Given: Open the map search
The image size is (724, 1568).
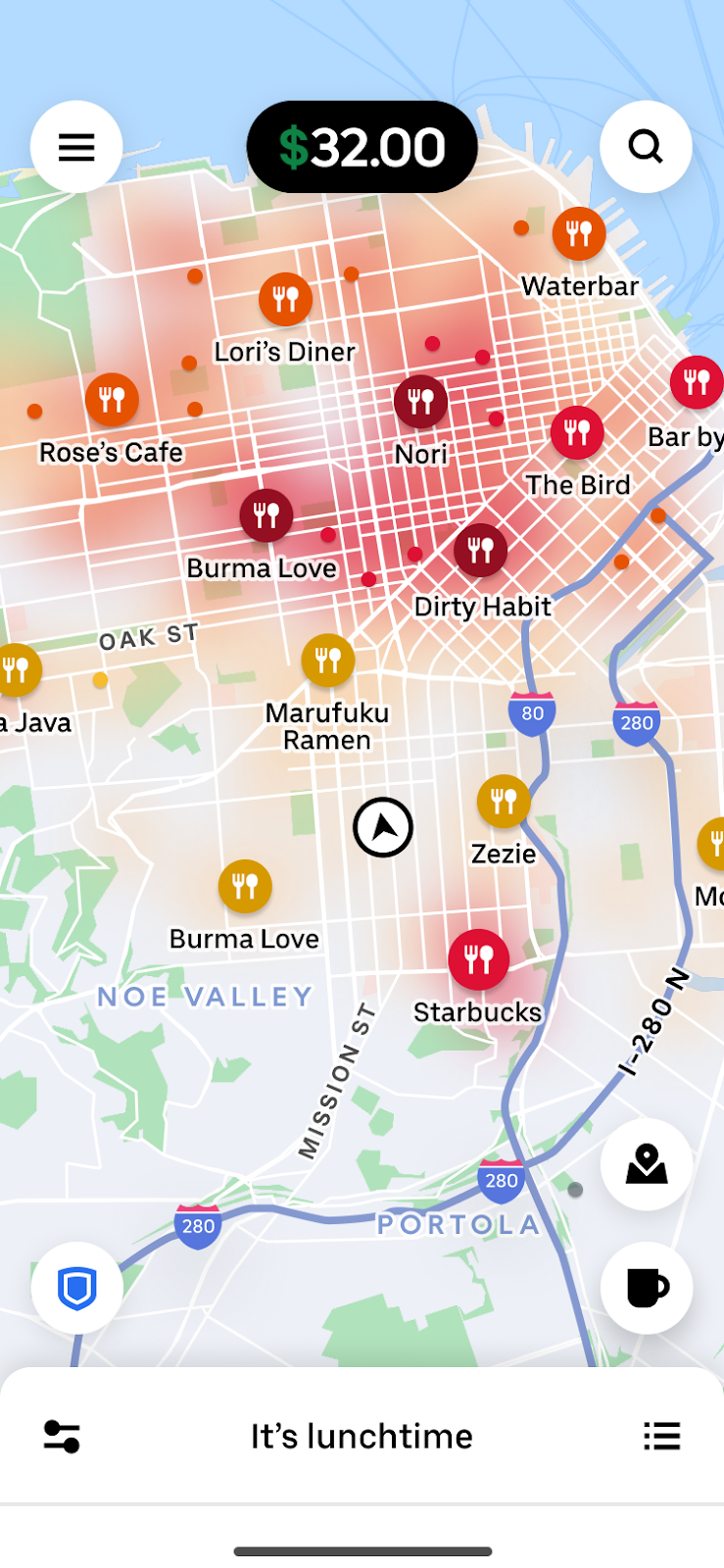Looking at the screenshot, I should 646,147.
